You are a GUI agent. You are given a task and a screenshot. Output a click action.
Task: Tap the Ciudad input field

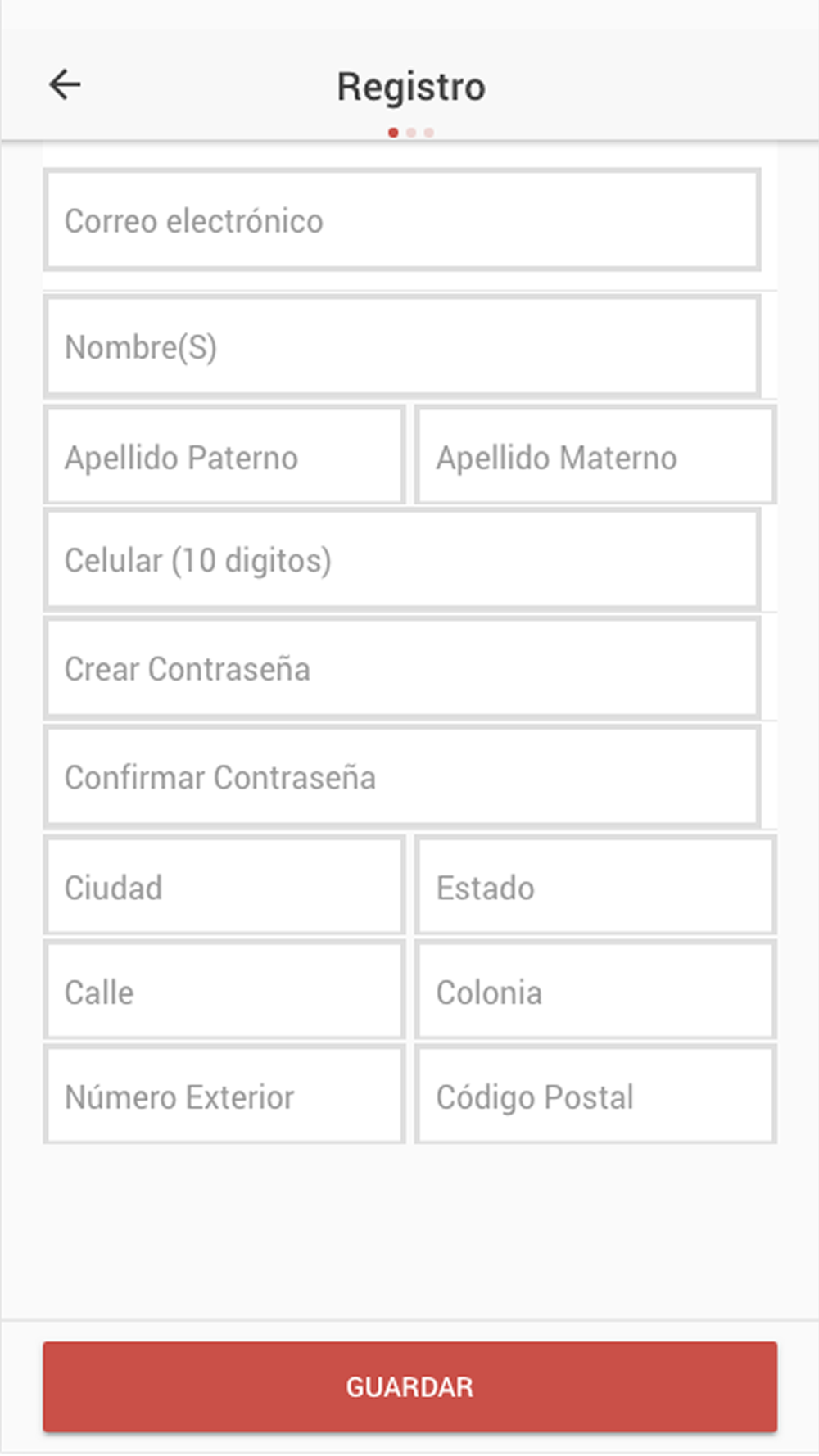224,885
